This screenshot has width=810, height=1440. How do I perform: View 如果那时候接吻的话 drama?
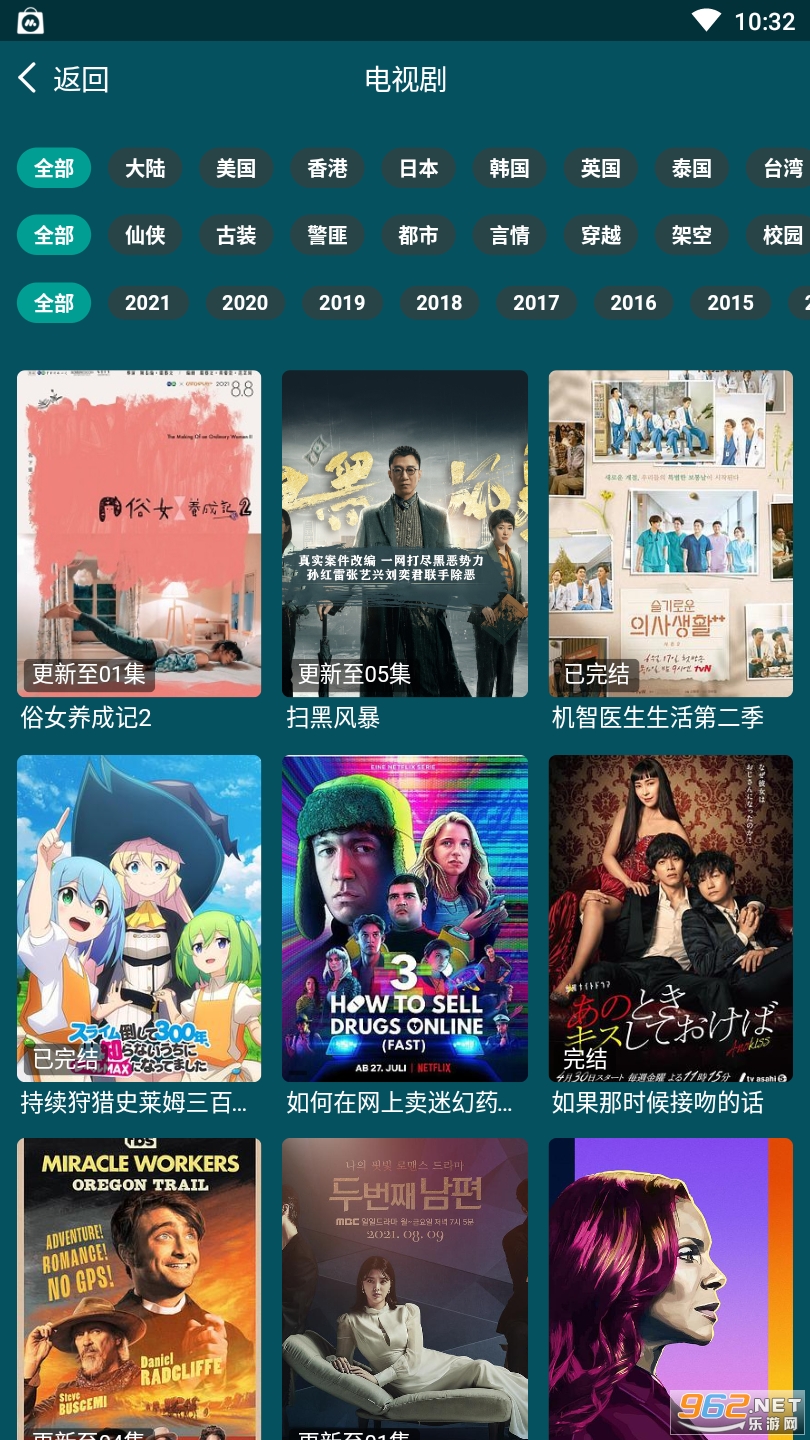671,918
